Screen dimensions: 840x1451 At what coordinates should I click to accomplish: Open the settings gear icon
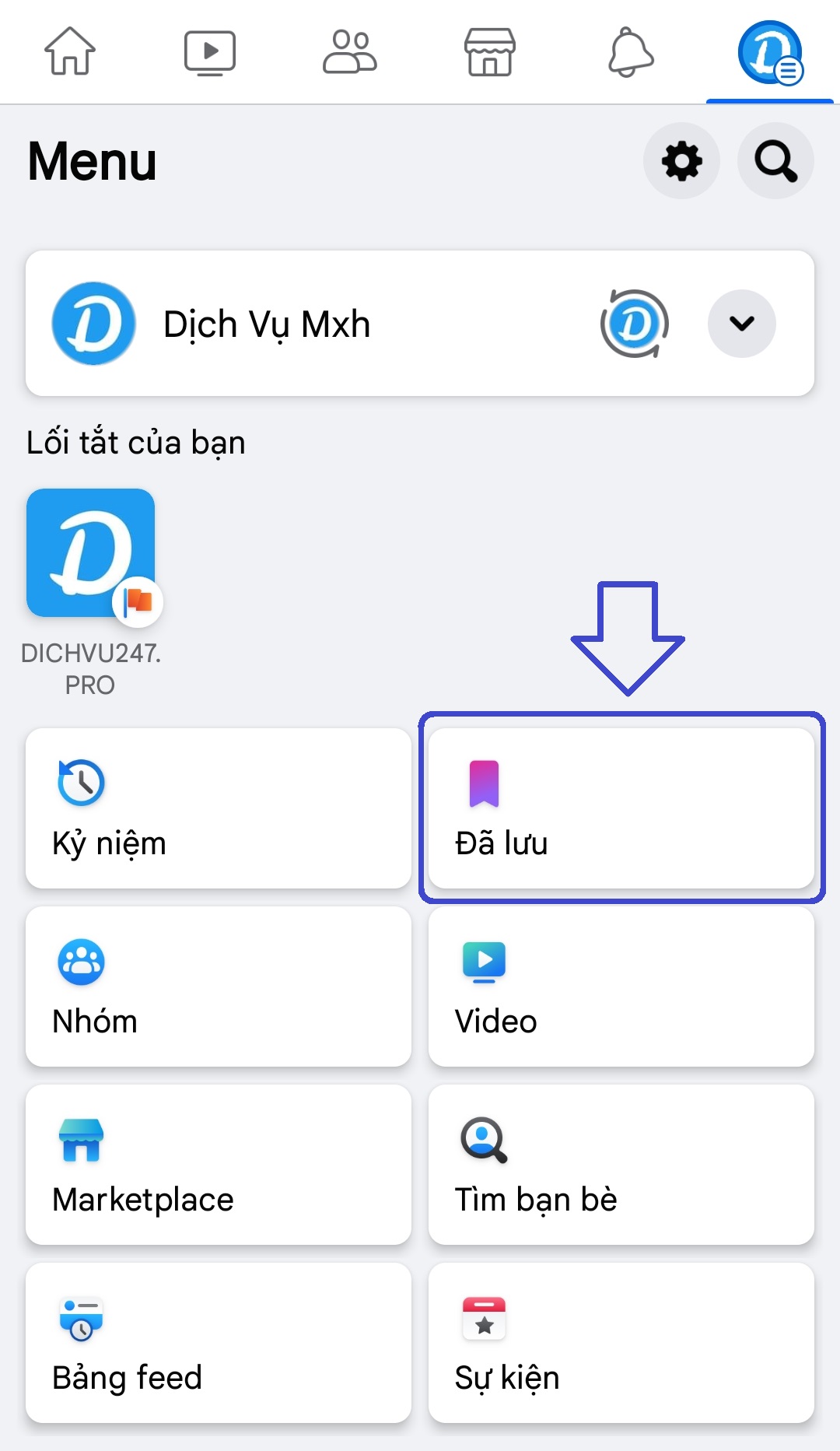pyautogui.click(x=681, y=161)
